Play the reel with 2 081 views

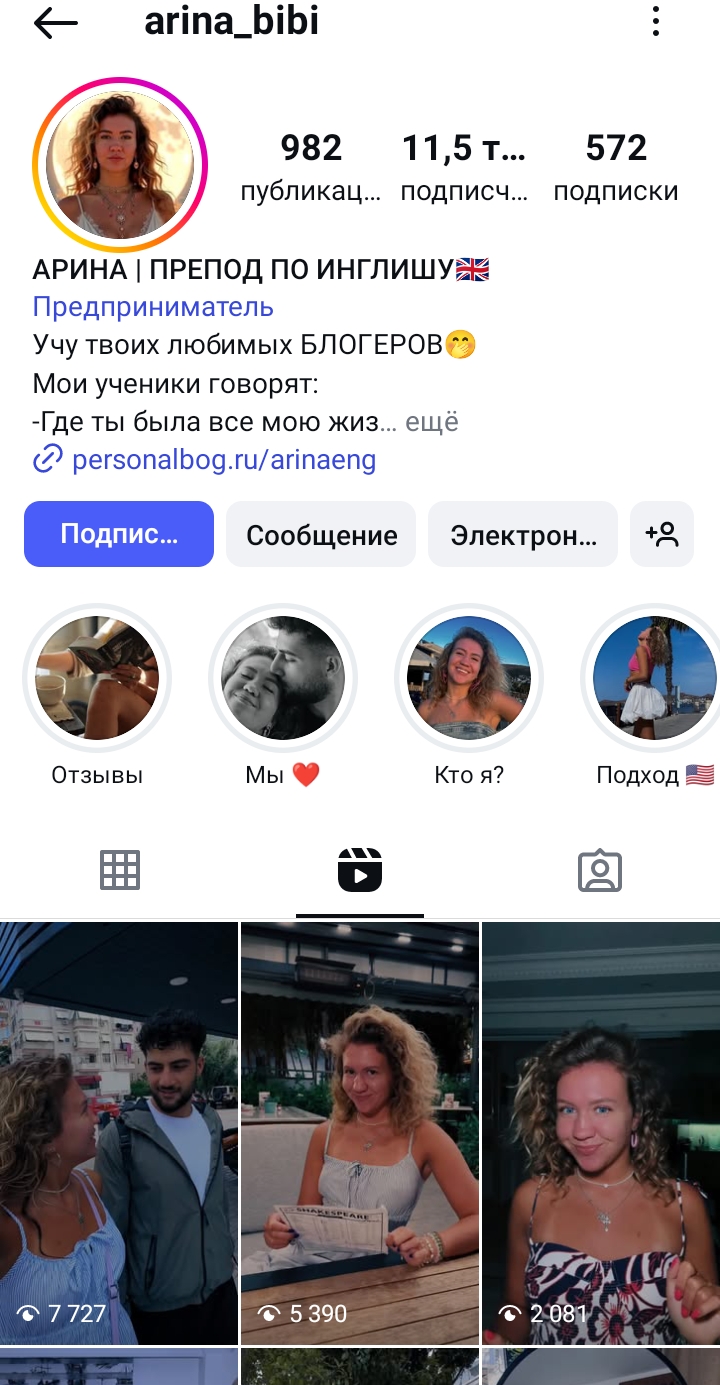tap(601, 1133)
